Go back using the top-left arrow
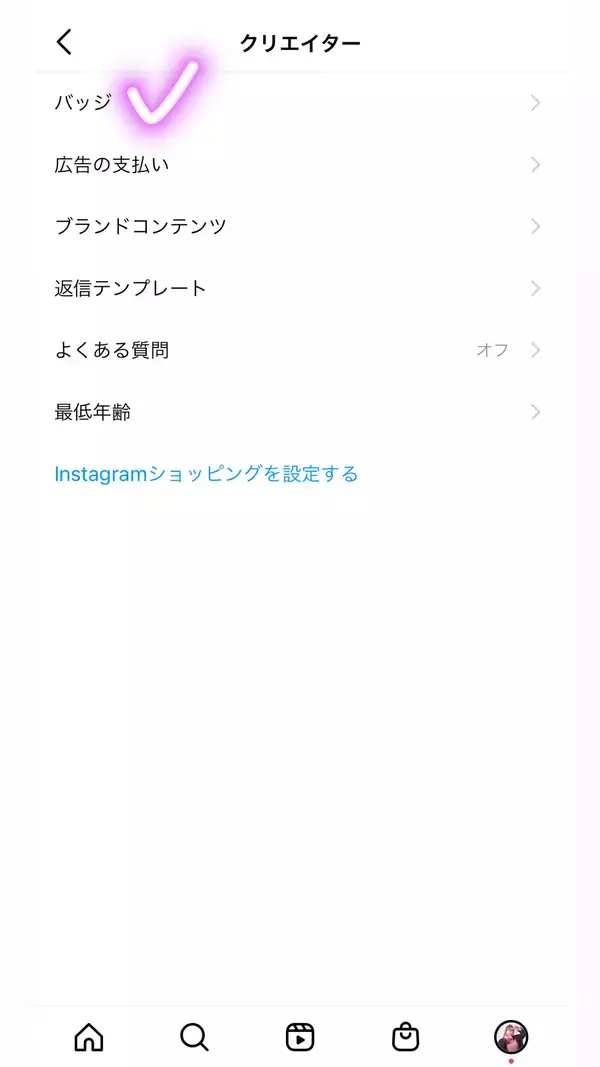This screenshot has width=600, height=1067. coord(65,42)
